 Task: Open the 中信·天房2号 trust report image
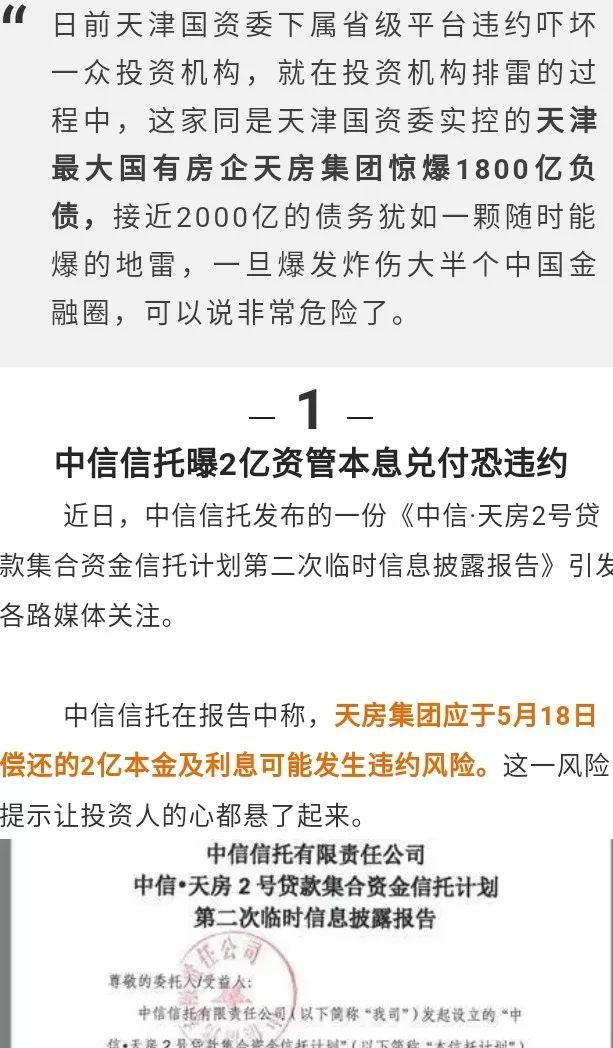306,943
